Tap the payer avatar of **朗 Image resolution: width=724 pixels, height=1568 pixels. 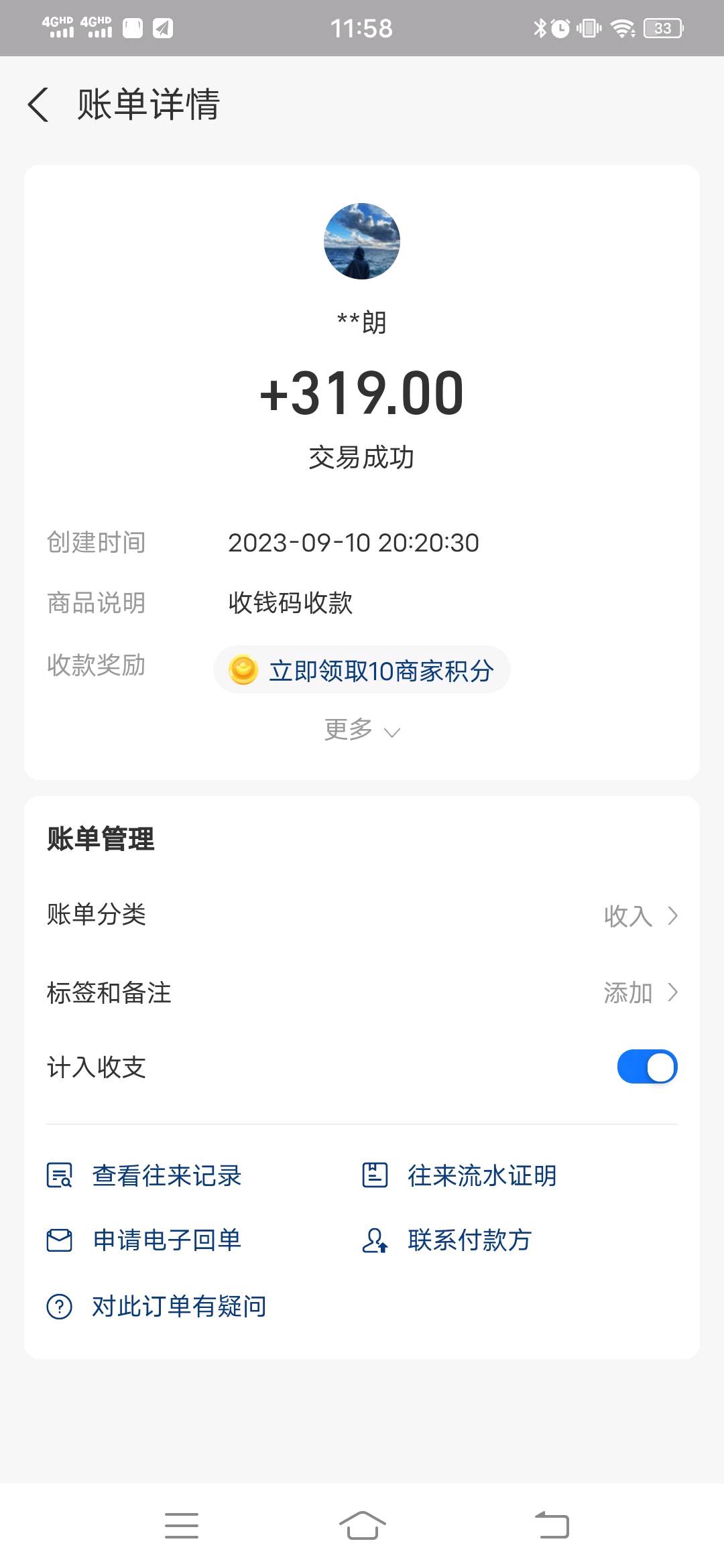click(362, 241)
